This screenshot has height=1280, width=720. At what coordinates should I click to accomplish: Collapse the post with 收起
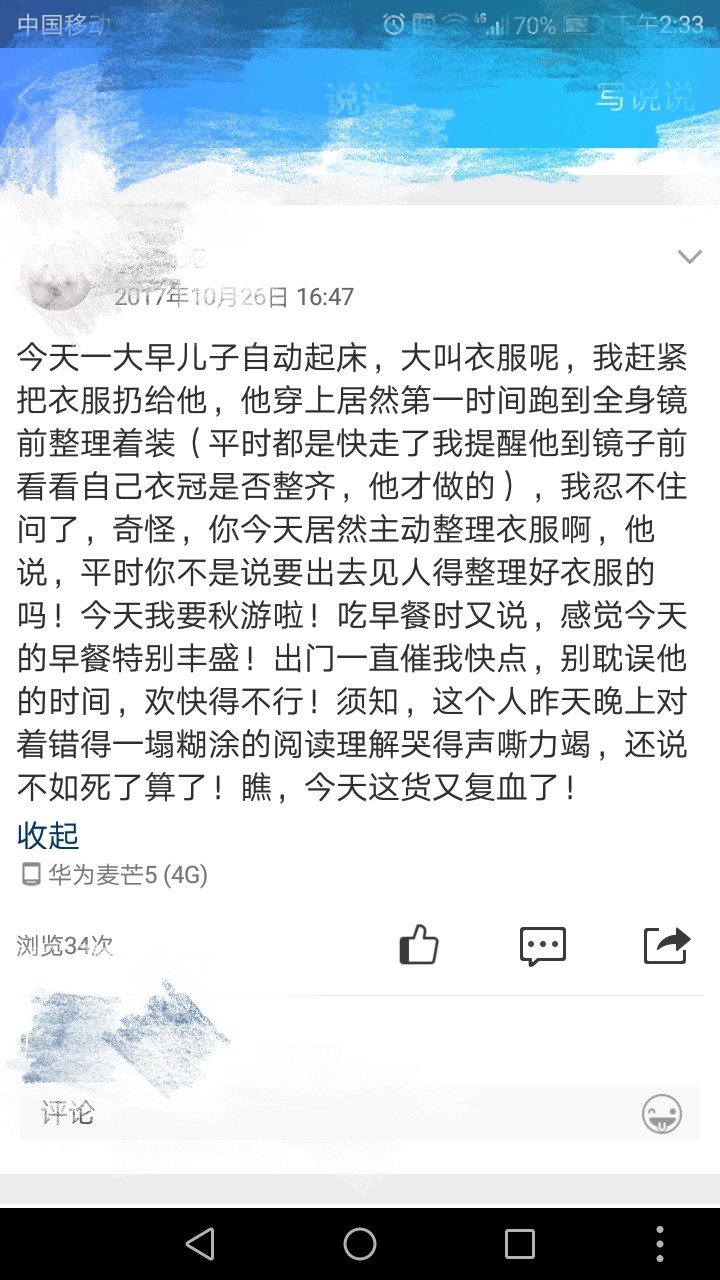[48, 835]
